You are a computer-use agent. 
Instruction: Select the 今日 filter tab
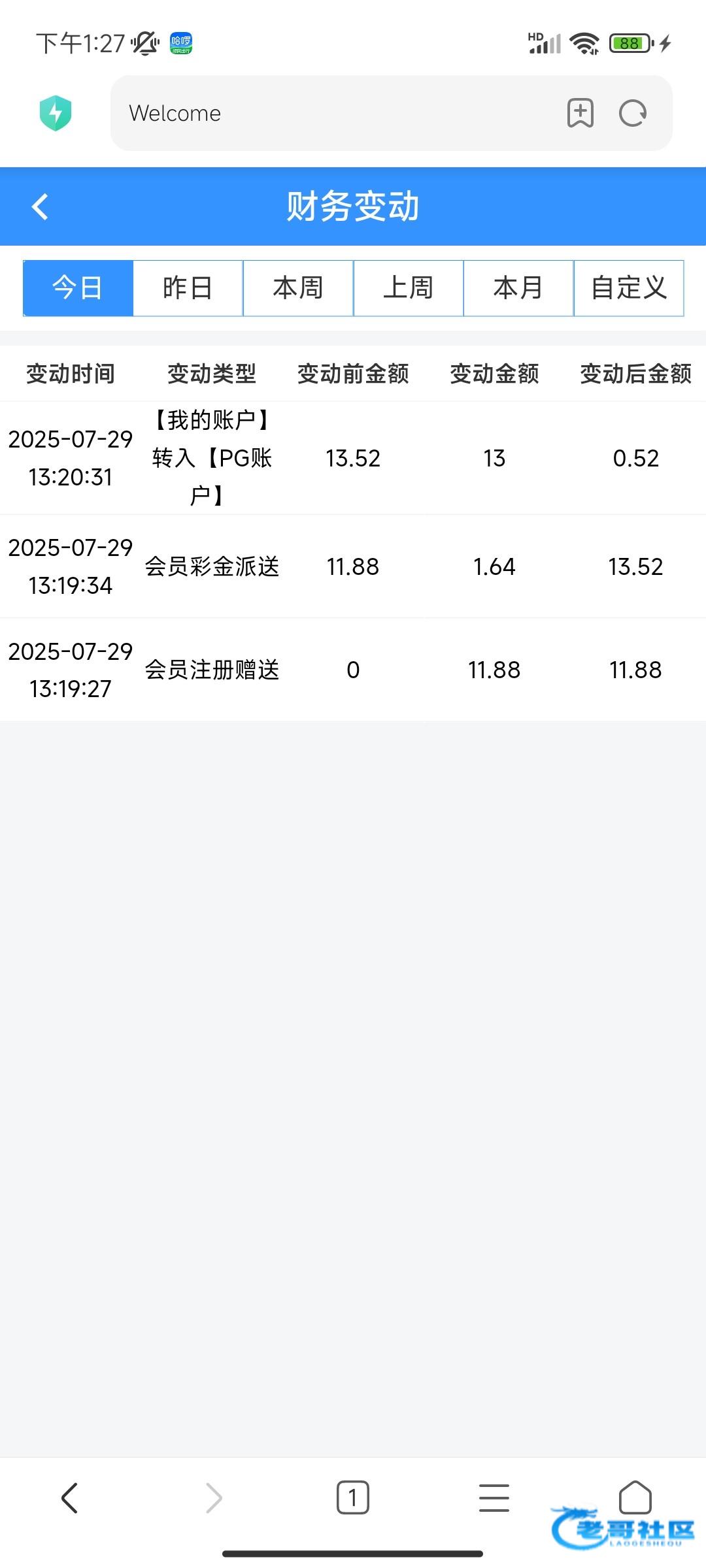78,288
